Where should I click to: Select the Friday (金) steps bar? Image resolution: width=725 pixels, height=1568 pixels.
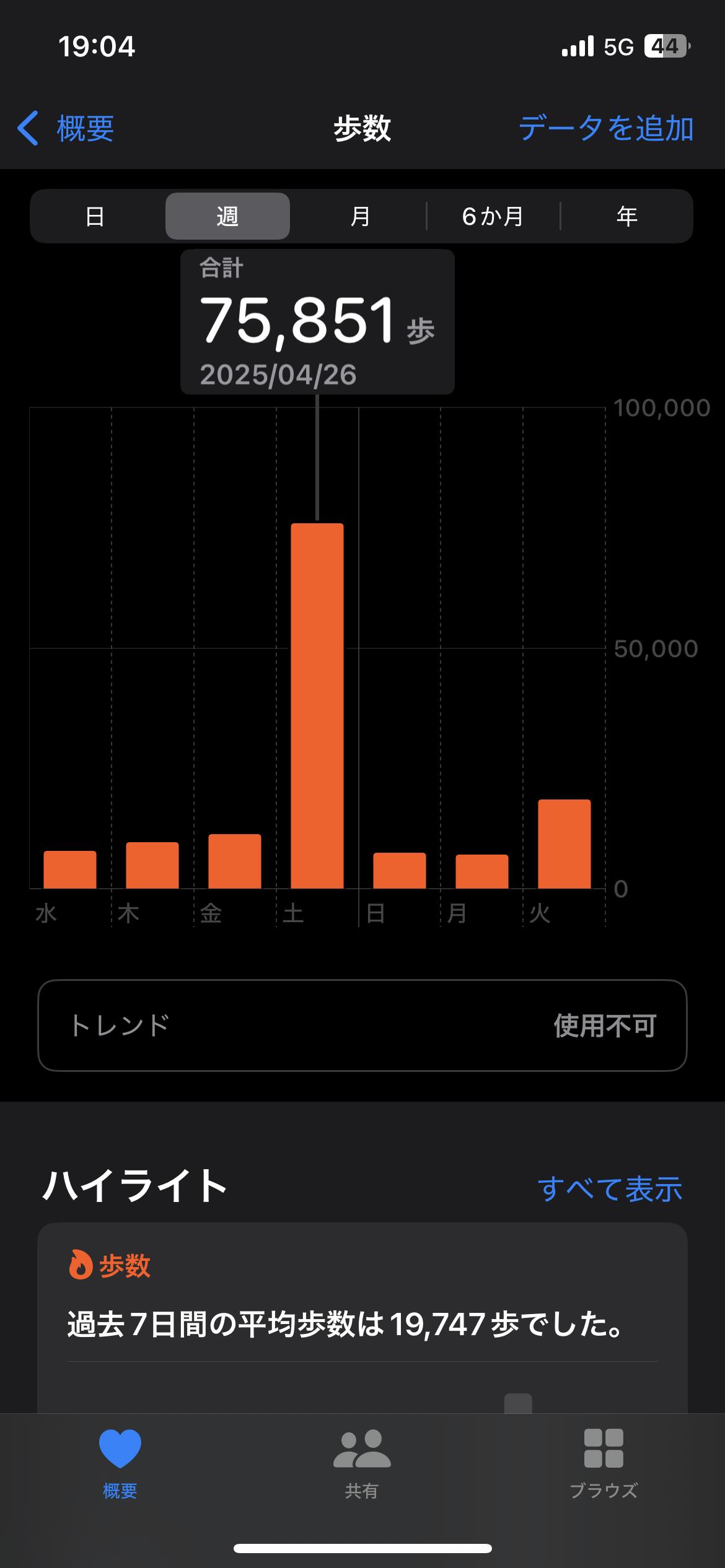click(234, 861)
